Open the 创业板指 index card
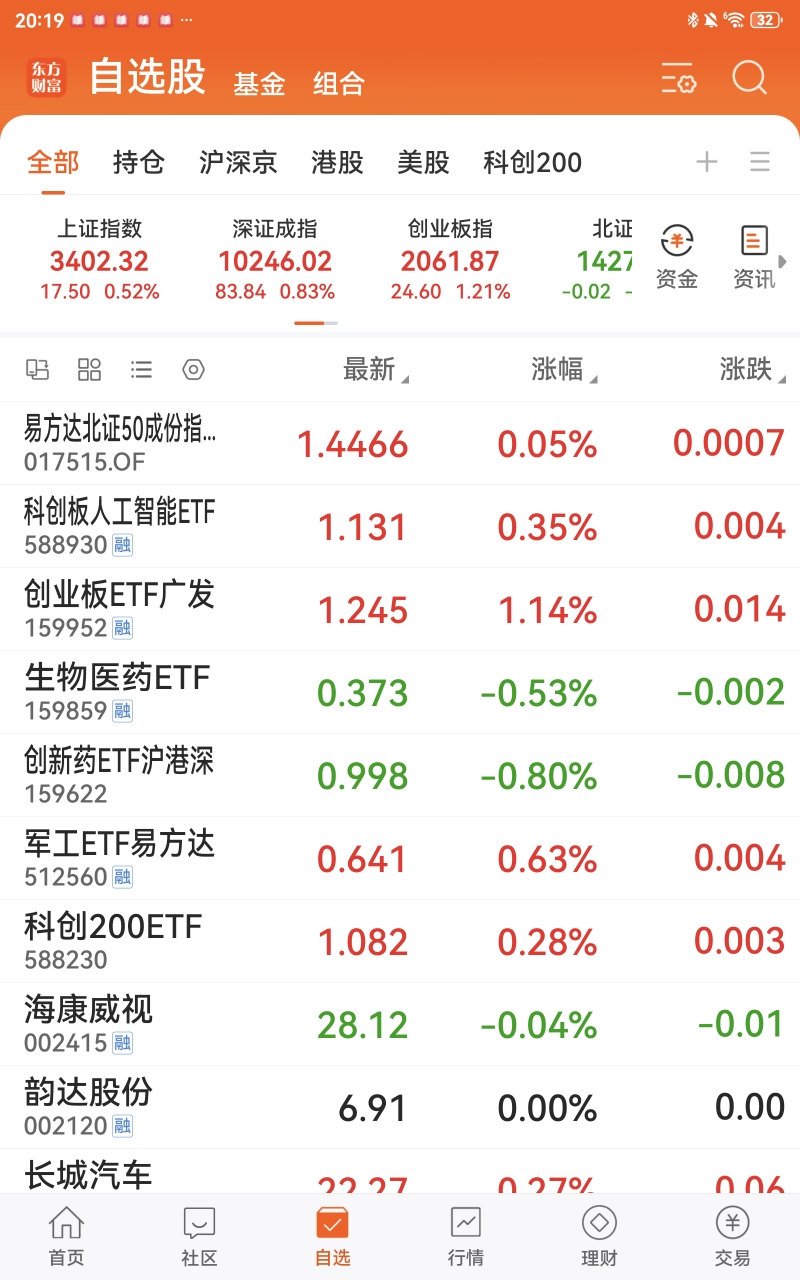The height and width of the screenshot is (1280, 800). [x=450, y=260]
